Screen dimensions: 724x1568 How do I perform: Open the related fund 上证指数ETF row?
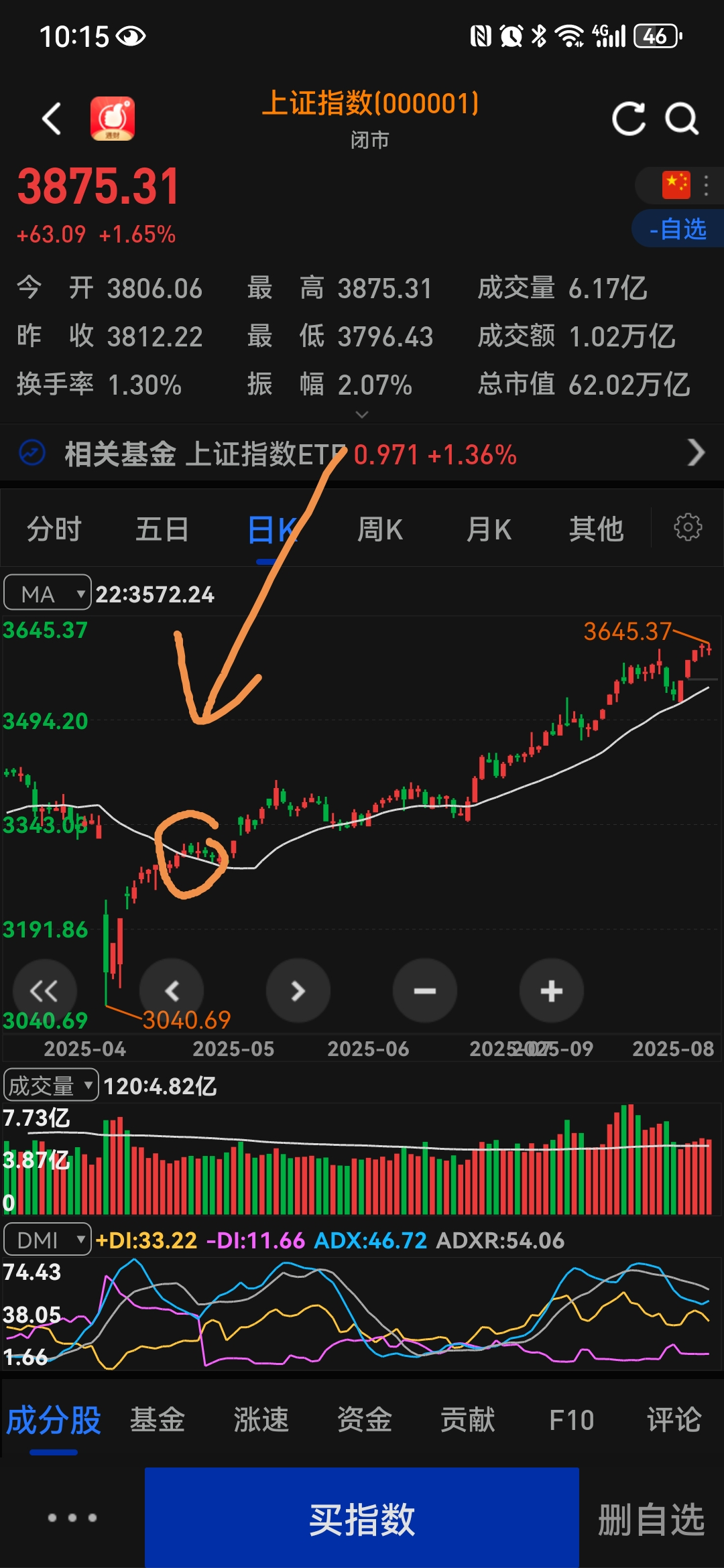[x=362, y=454]
